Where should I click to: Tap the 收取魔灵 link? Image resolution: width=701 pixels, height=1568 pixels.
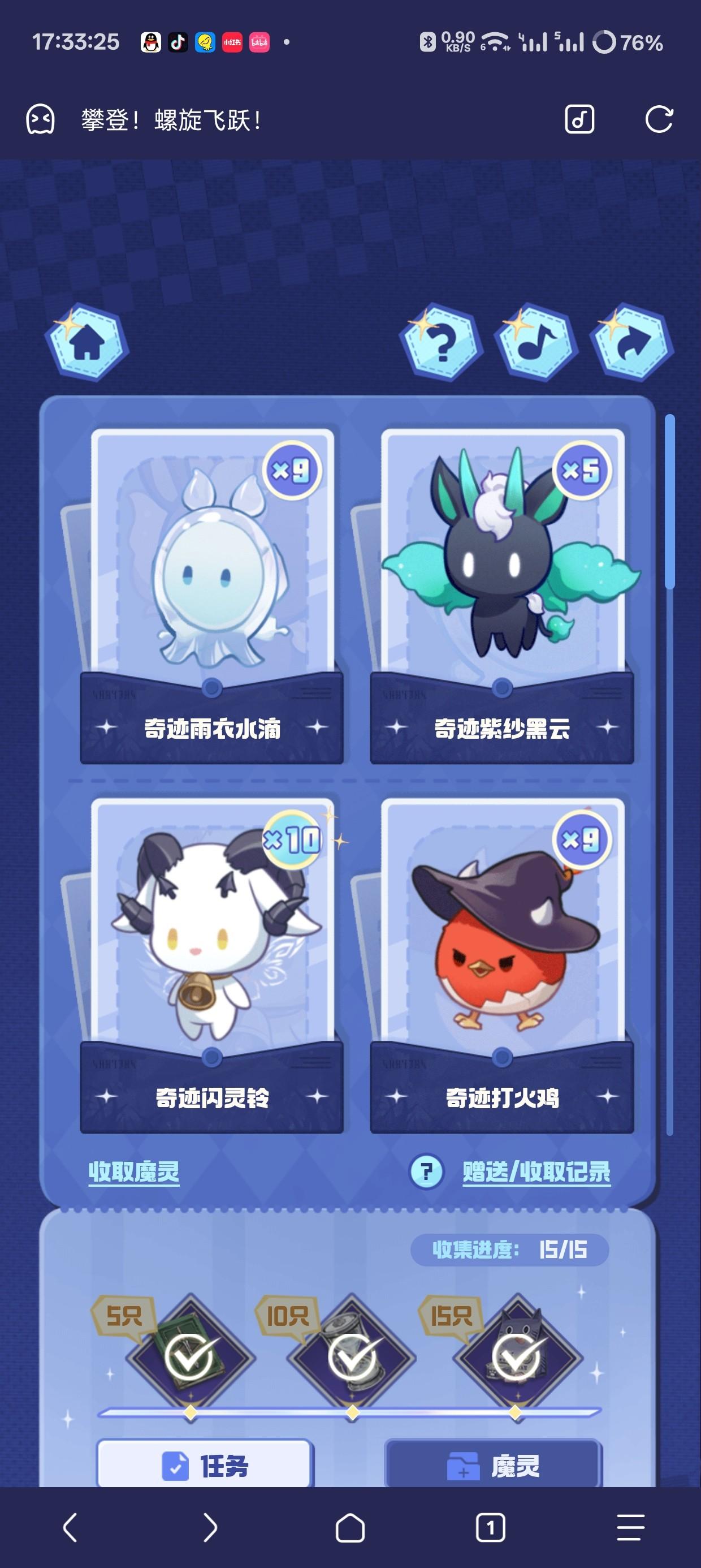tap(134, 1171)
